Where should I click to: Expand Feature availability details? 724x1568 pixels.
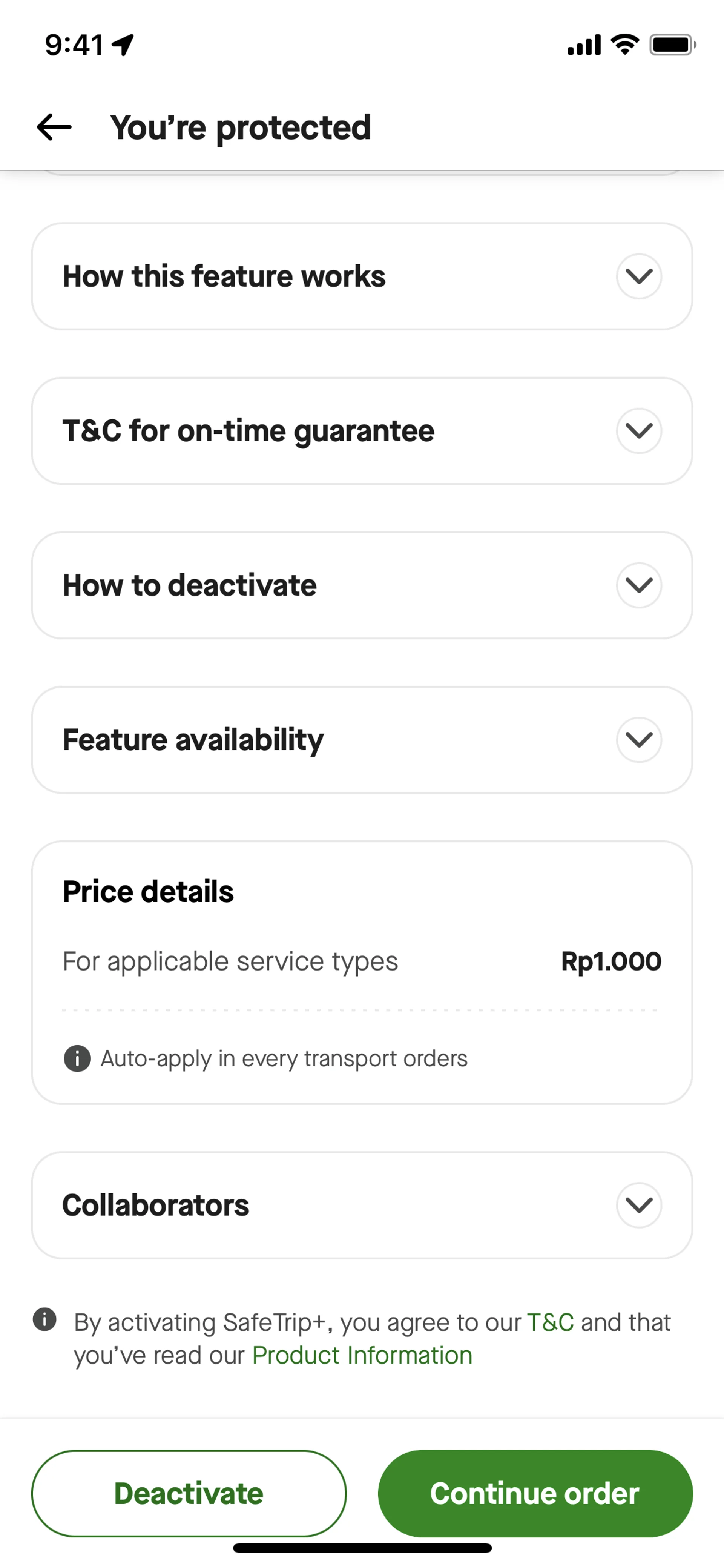(639, 740)
